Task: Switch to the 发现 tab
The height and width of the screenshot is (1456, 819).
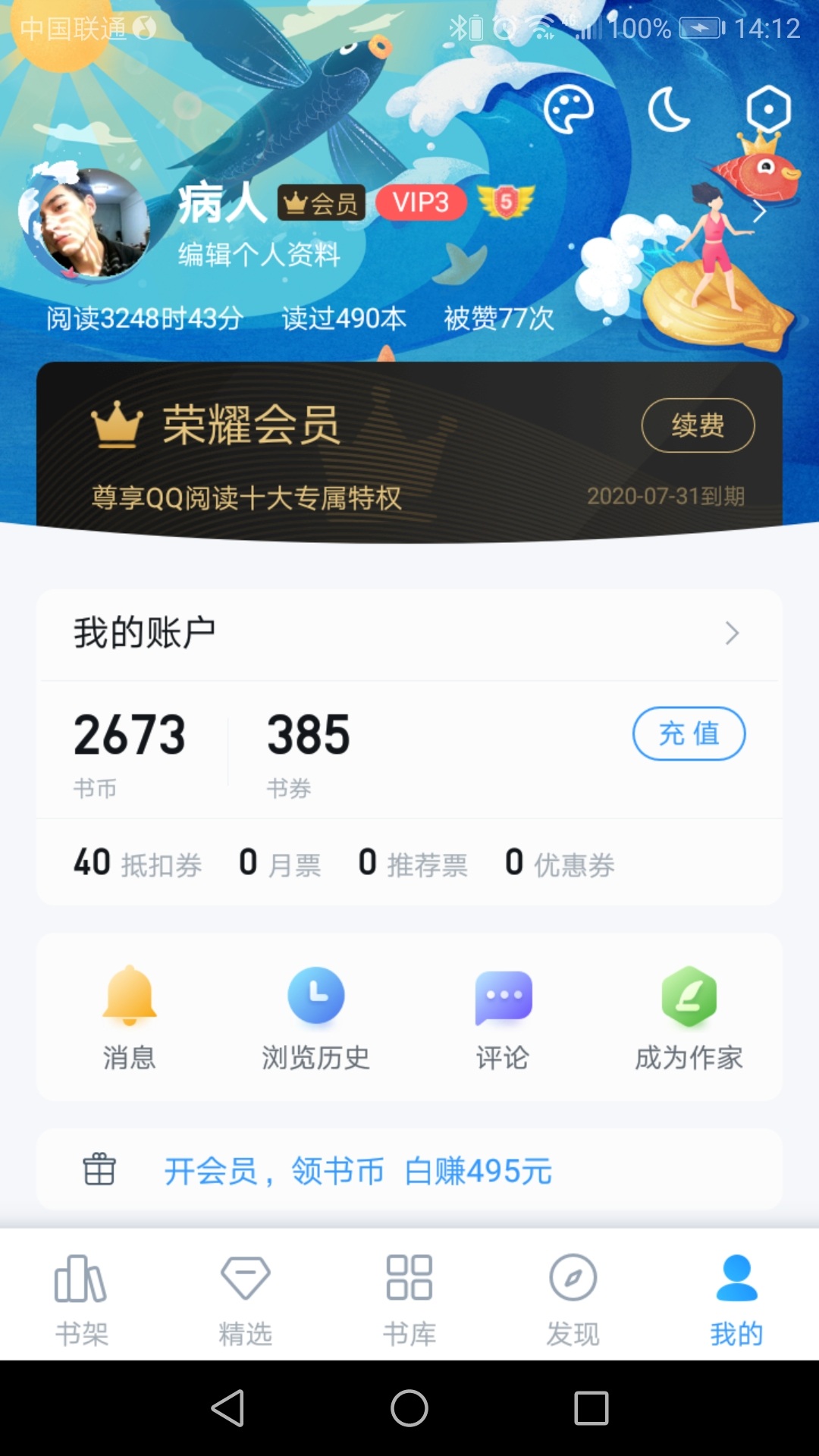Action: point(573,1298)
